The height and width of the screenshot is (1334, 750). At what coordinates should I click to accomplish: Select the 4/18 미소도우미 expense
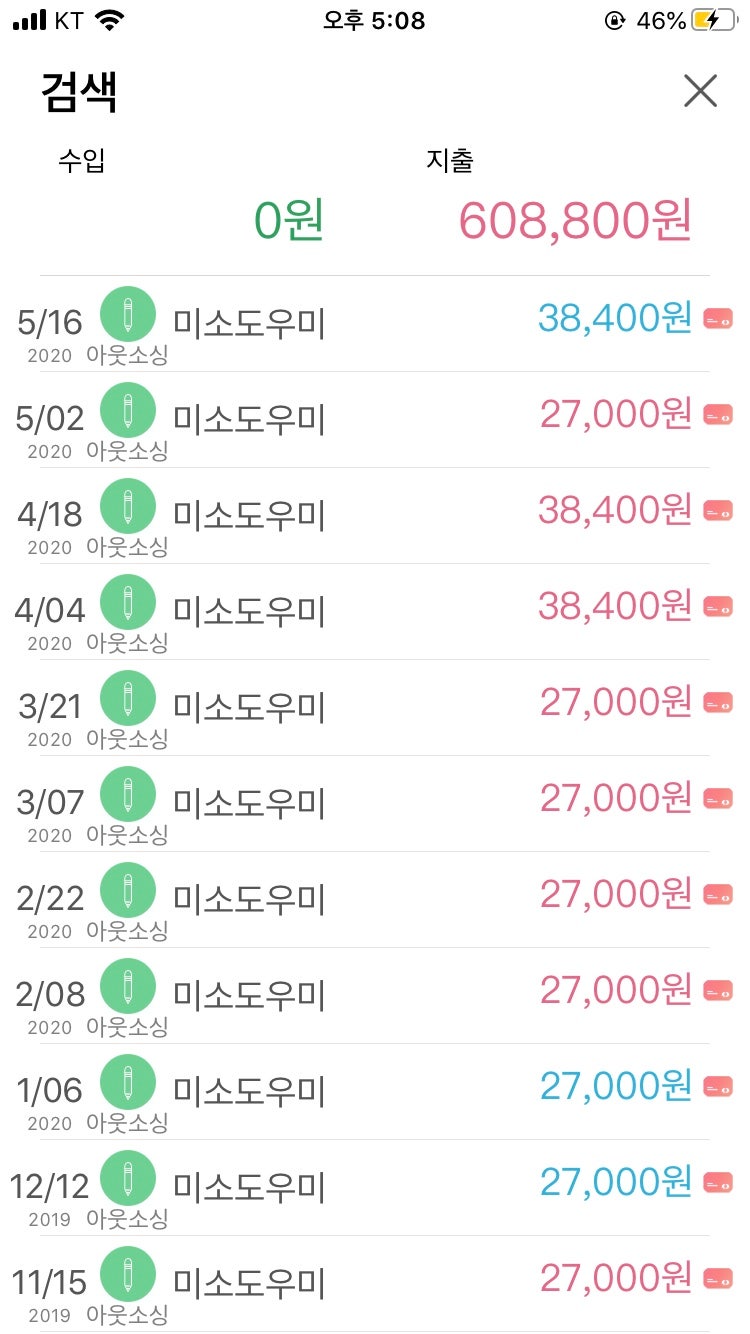(x=375, y=516)
